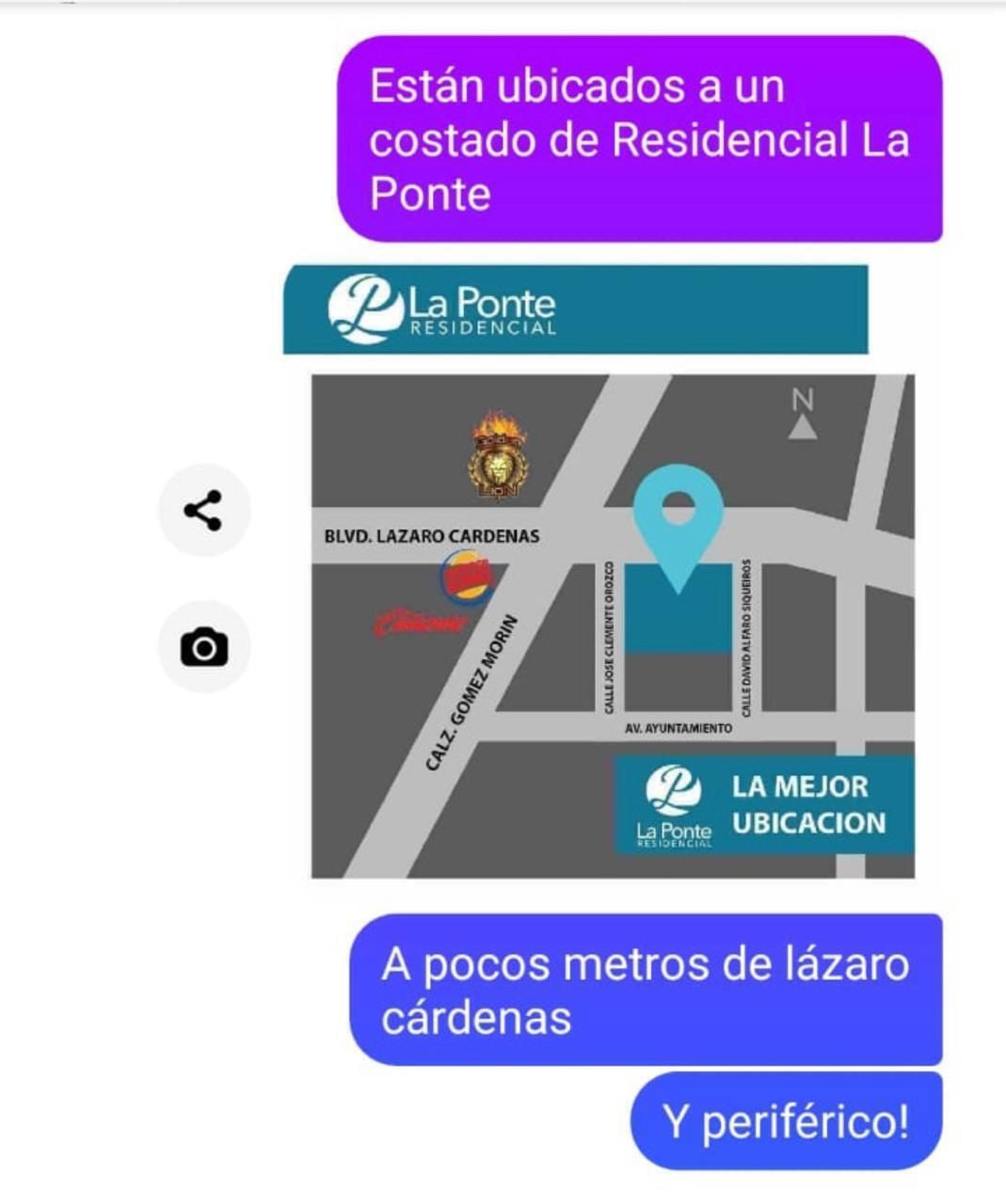Viewport: 1006px width, 1204px height.
Task: Click the share icon
Action: 200,511
